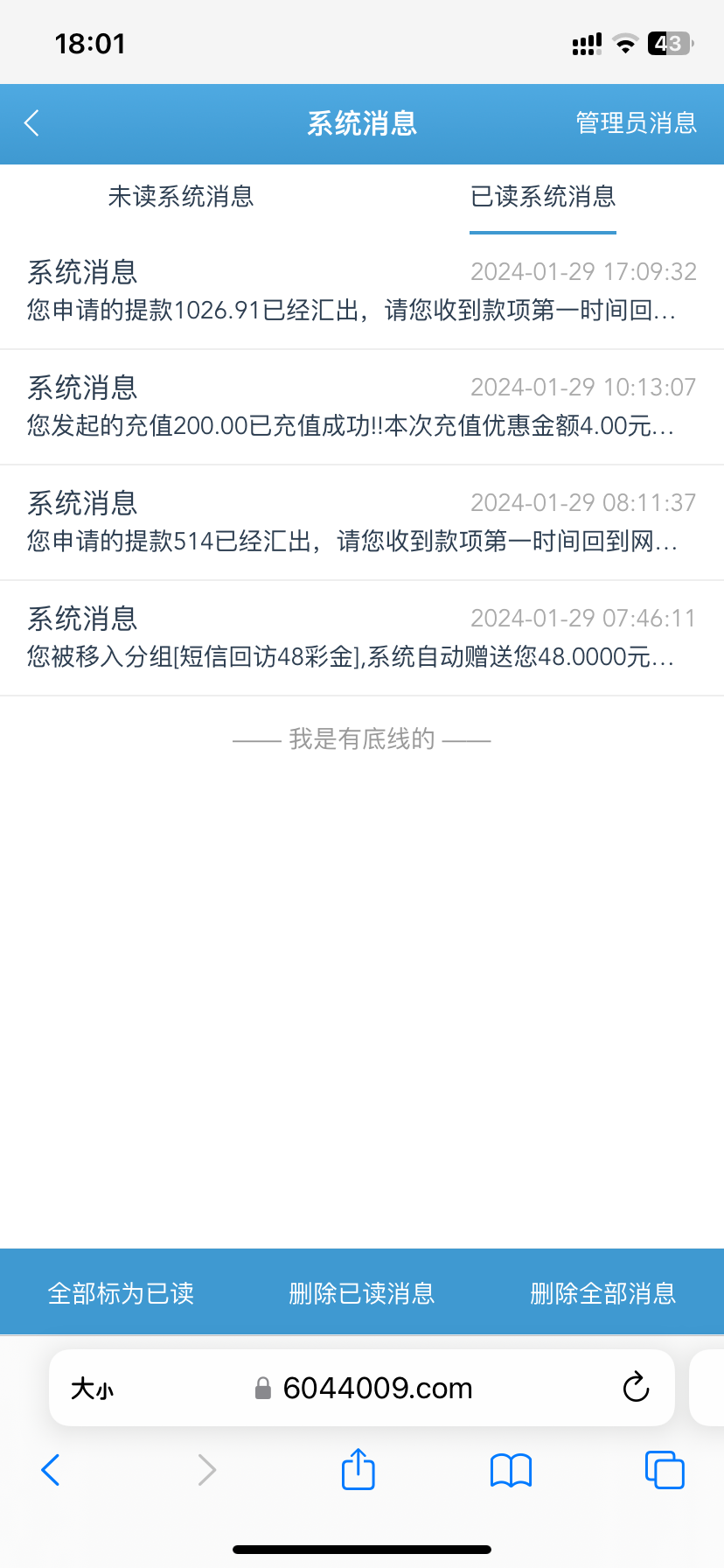Open 管理员消息 in the header
The image size is (724, 1568).
tap(636, 123)
